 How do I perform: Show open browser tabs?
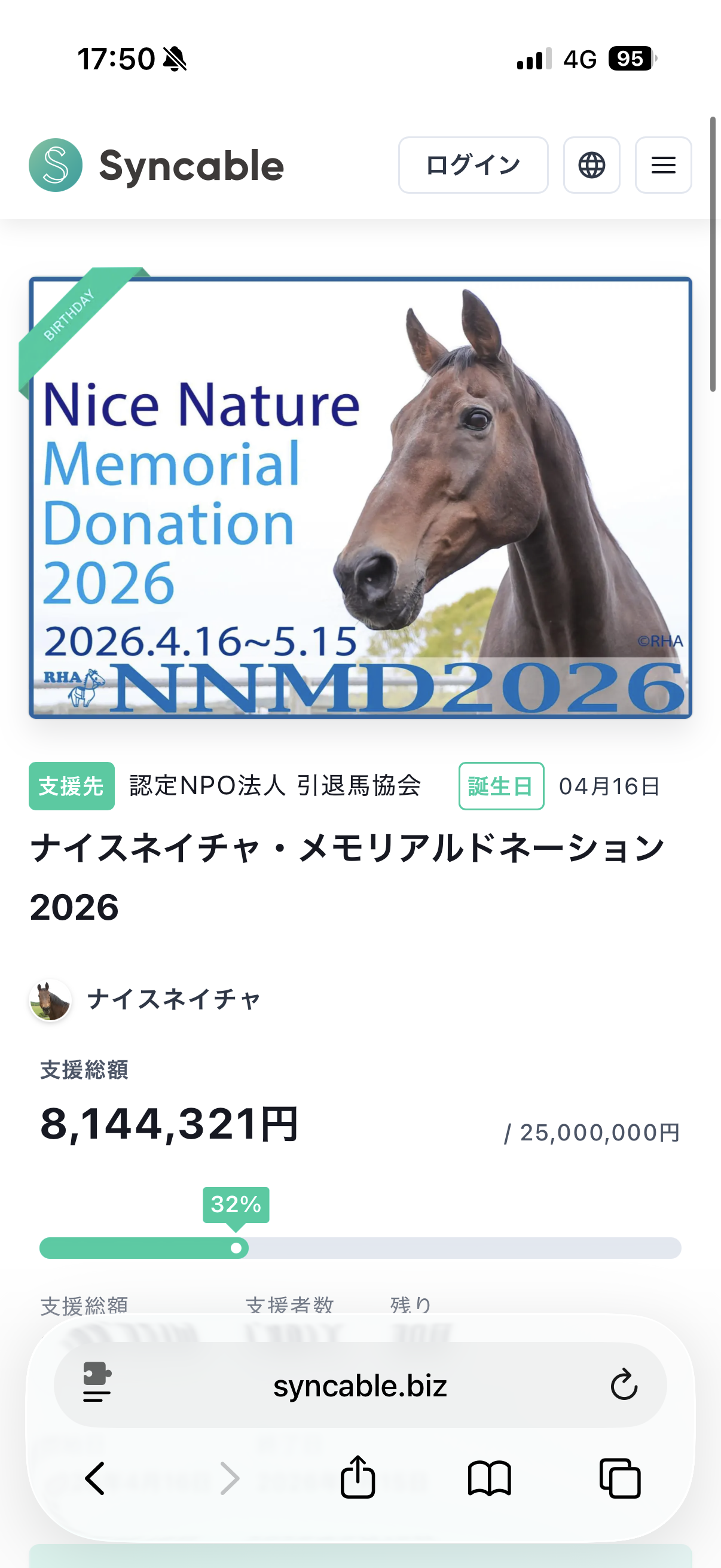point(620,1478)
